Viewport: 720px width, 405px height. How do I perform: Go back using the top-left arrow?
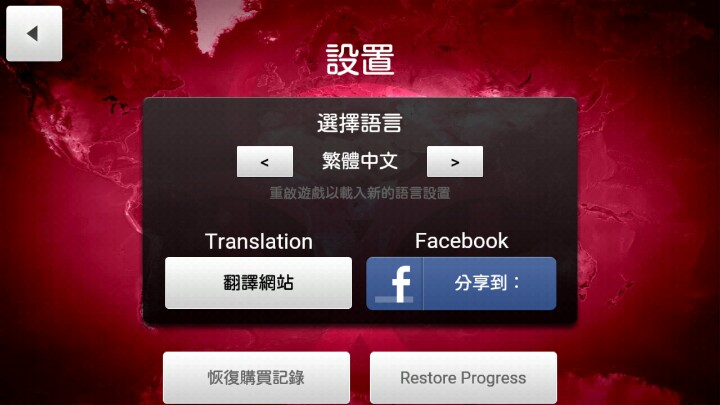coord(34,34)
